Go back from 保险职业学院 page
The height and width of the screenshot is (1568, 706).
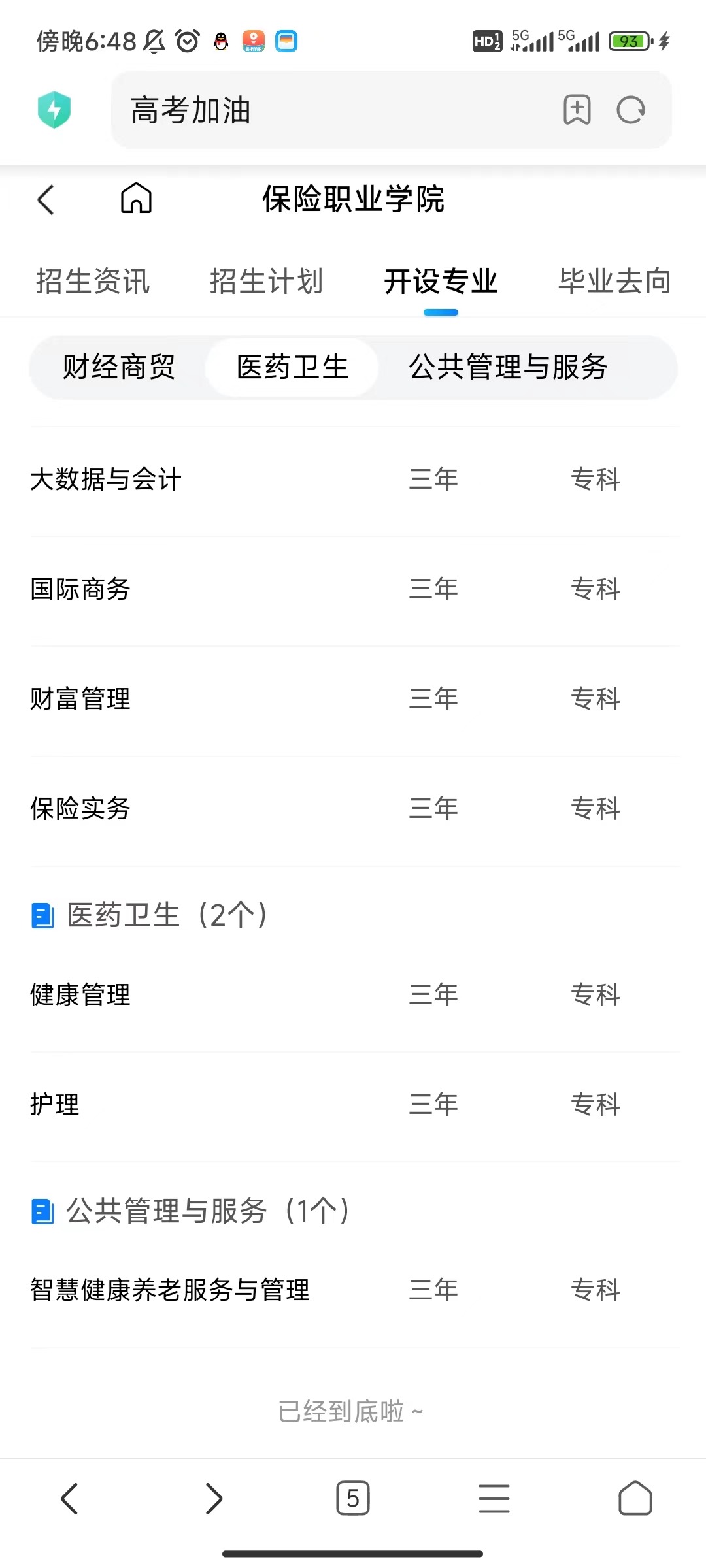(46, 199)
